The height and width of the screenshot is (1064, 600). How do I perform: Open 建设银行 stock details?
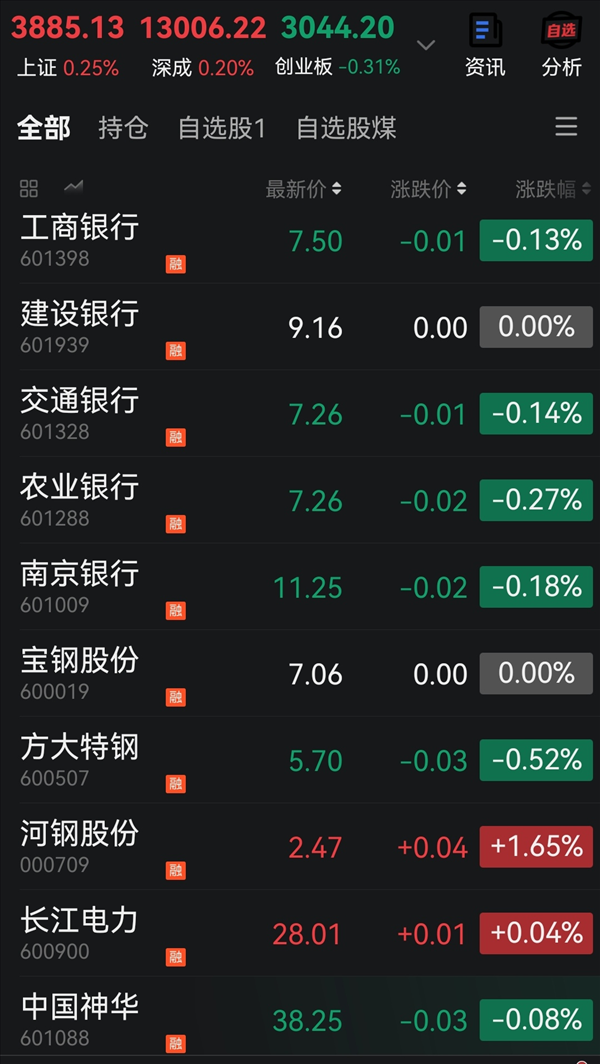(300, 327)
